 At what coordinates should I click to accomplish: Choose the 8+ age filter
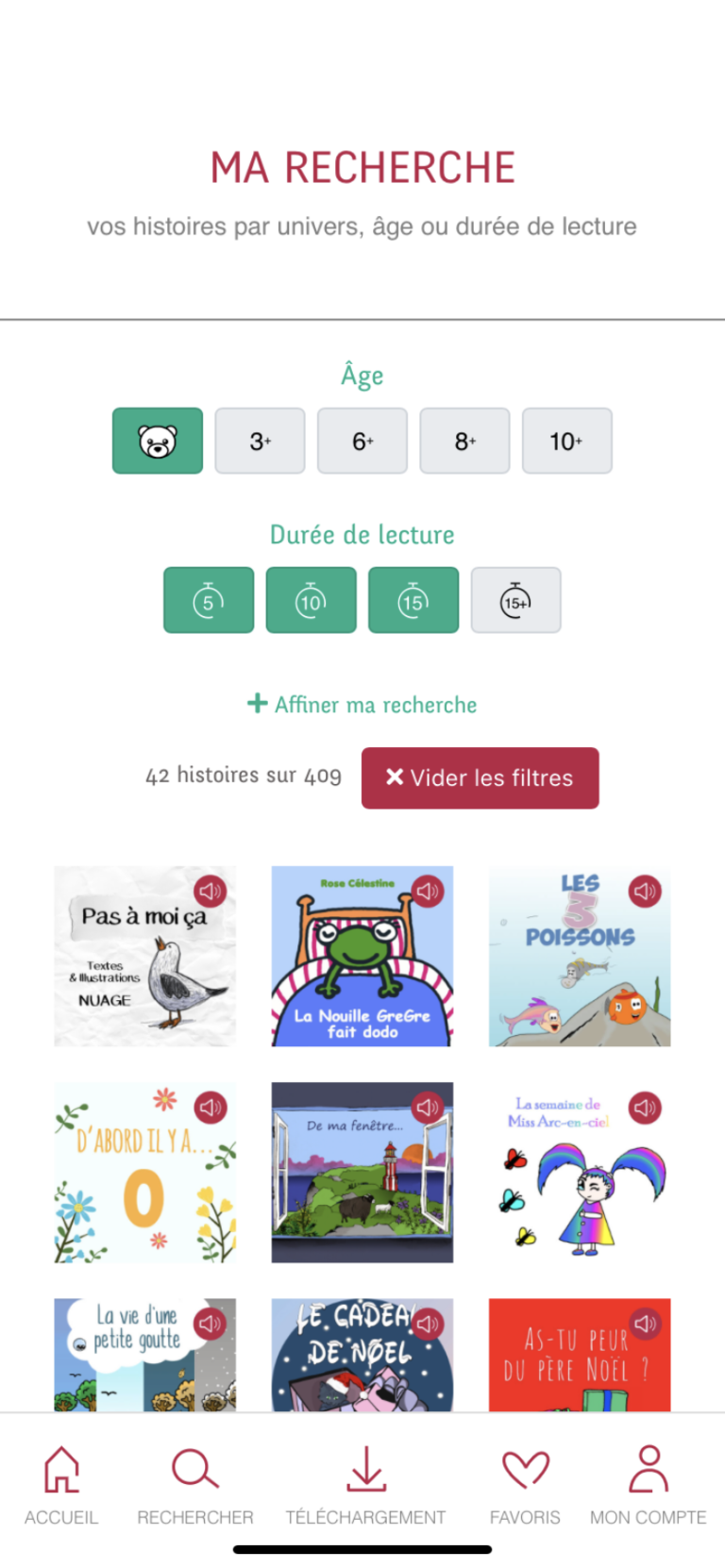pyautogui.click(x=464, y=441)
